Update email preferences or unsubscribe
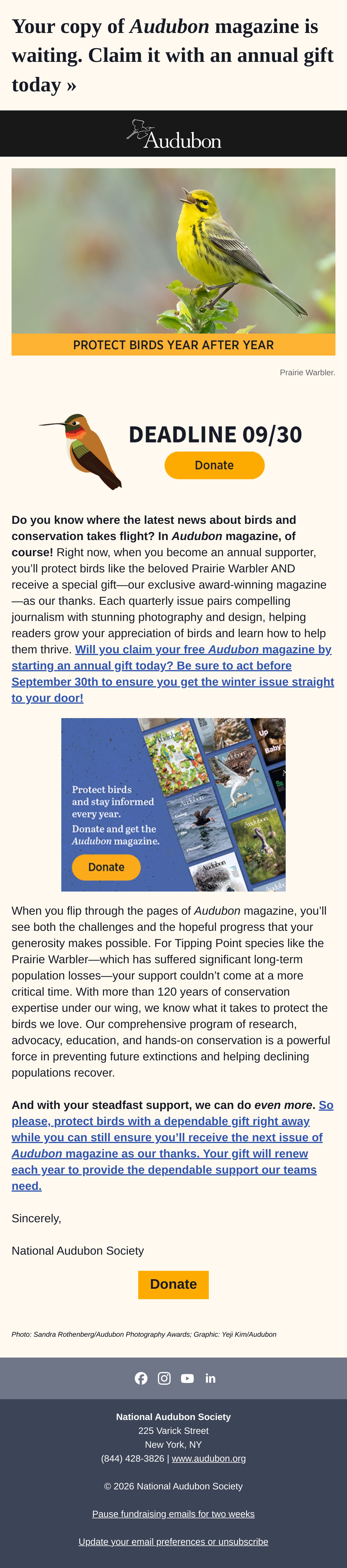Image resolution: width=347 pixels, height=1568 pixels. (173, 1541)
